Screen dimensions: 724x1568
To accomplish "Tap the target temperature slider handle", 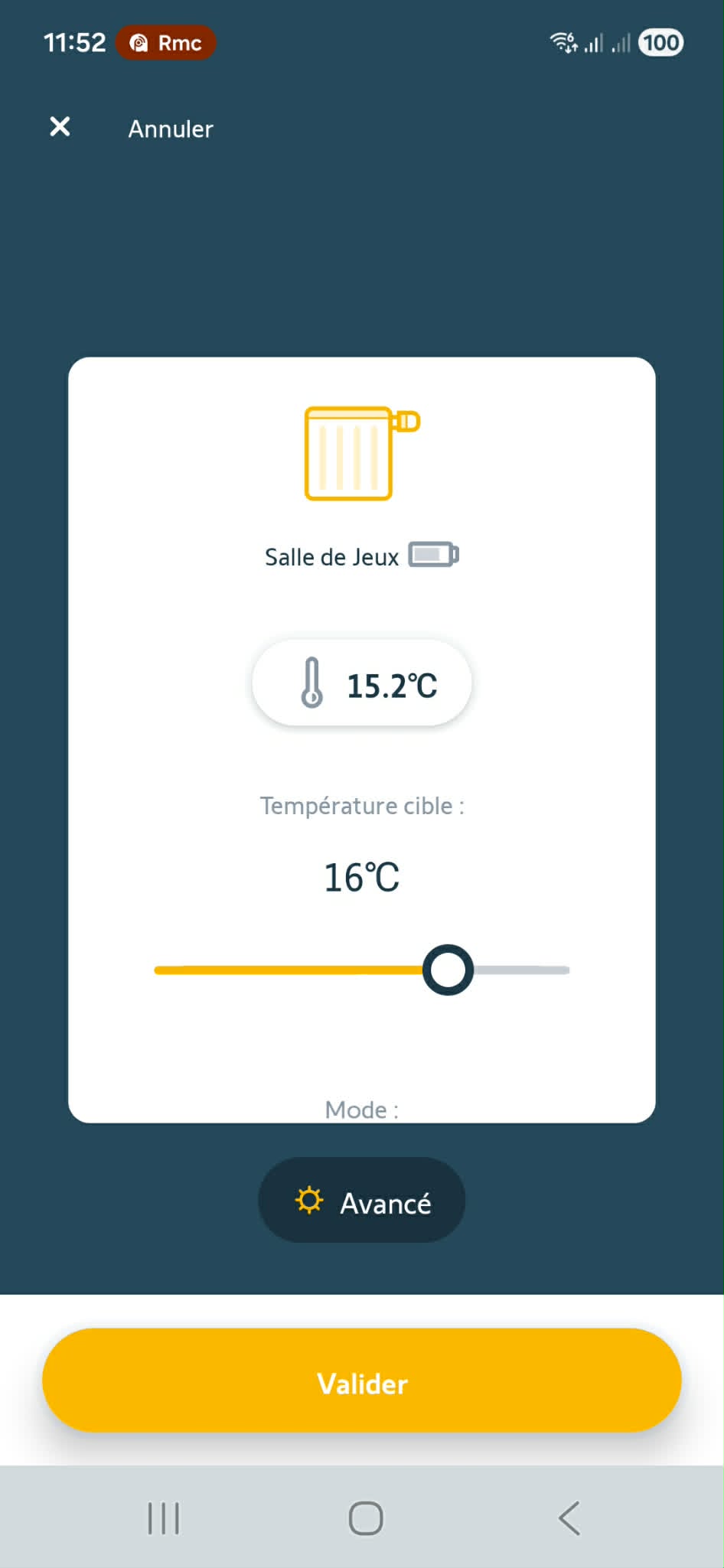I will pos(448,970).
